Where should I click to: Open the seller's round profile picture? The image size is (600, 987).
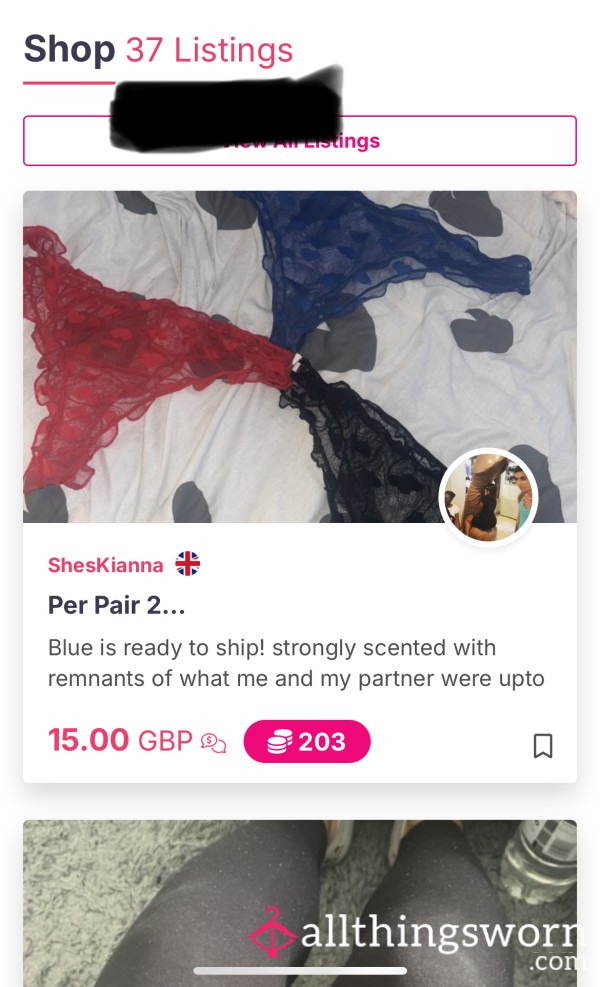click(489, 497)
